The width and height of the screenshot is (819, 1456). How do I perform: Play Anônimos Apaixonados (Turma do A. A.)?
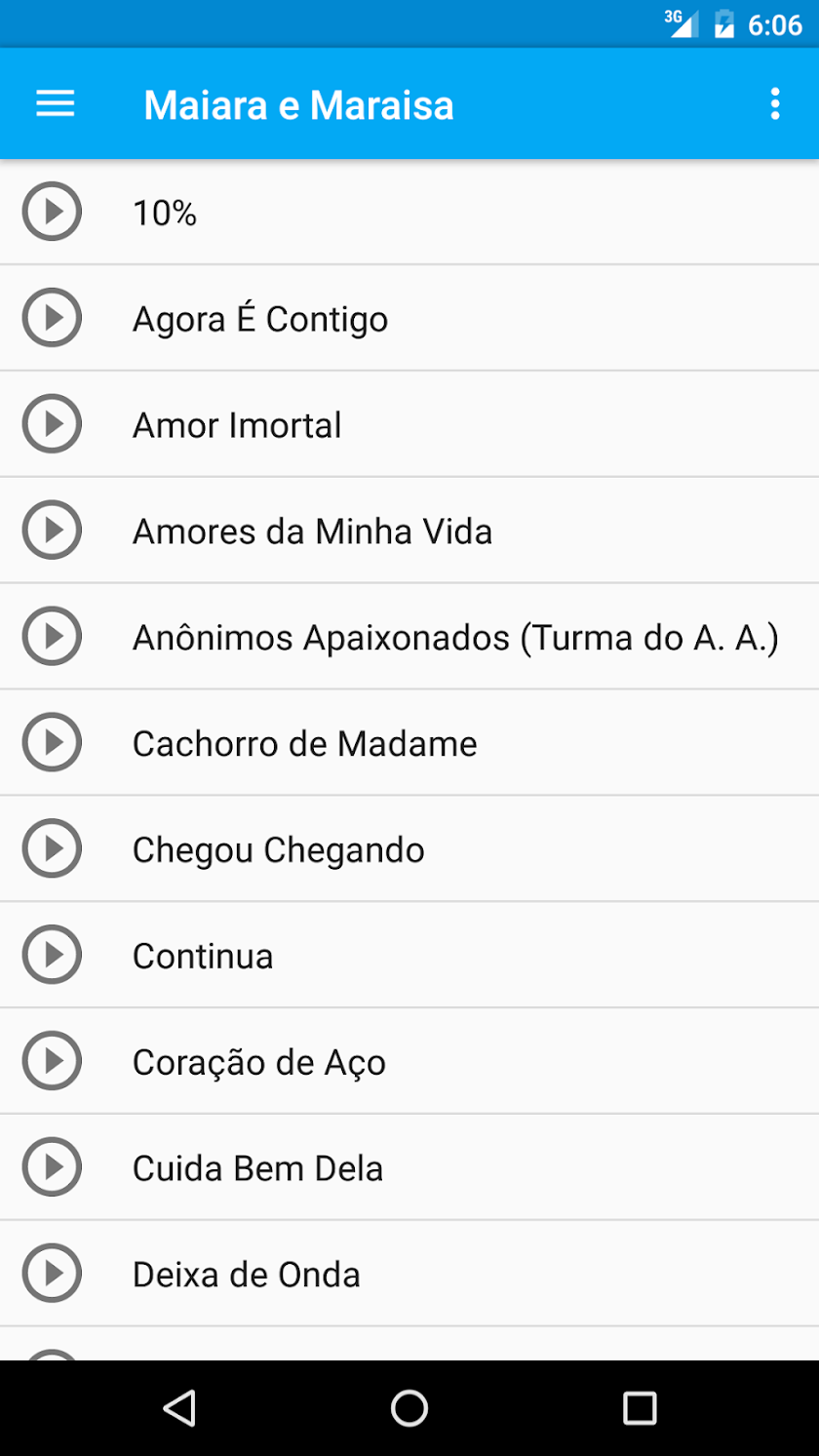click(x=52, y=637)
